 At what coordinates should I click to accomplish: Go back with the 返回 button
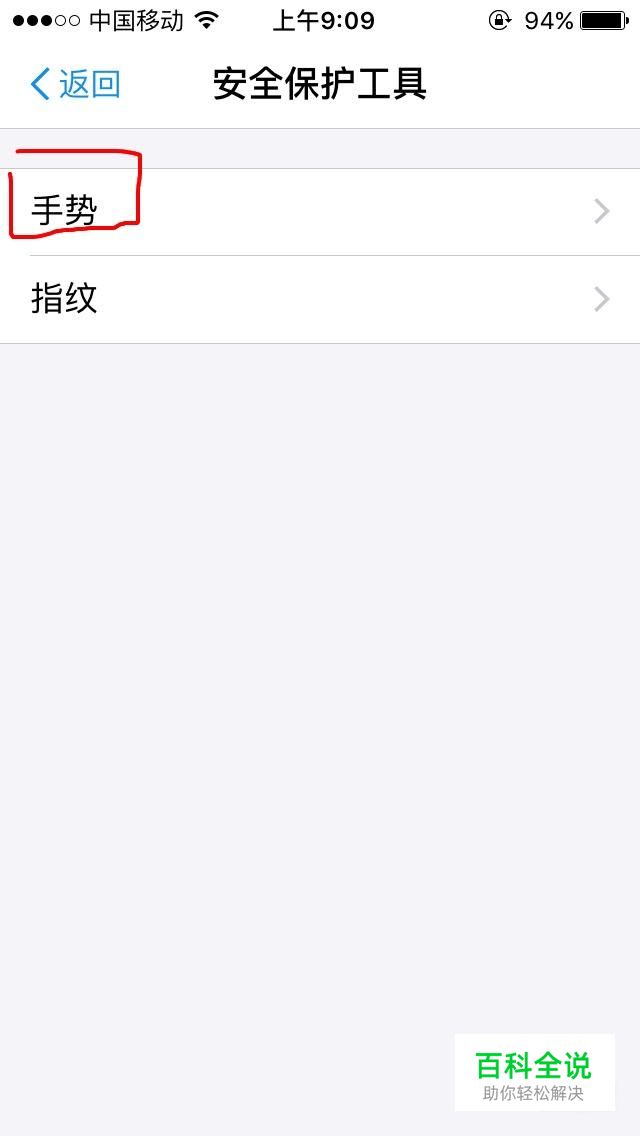coord(75,85)
